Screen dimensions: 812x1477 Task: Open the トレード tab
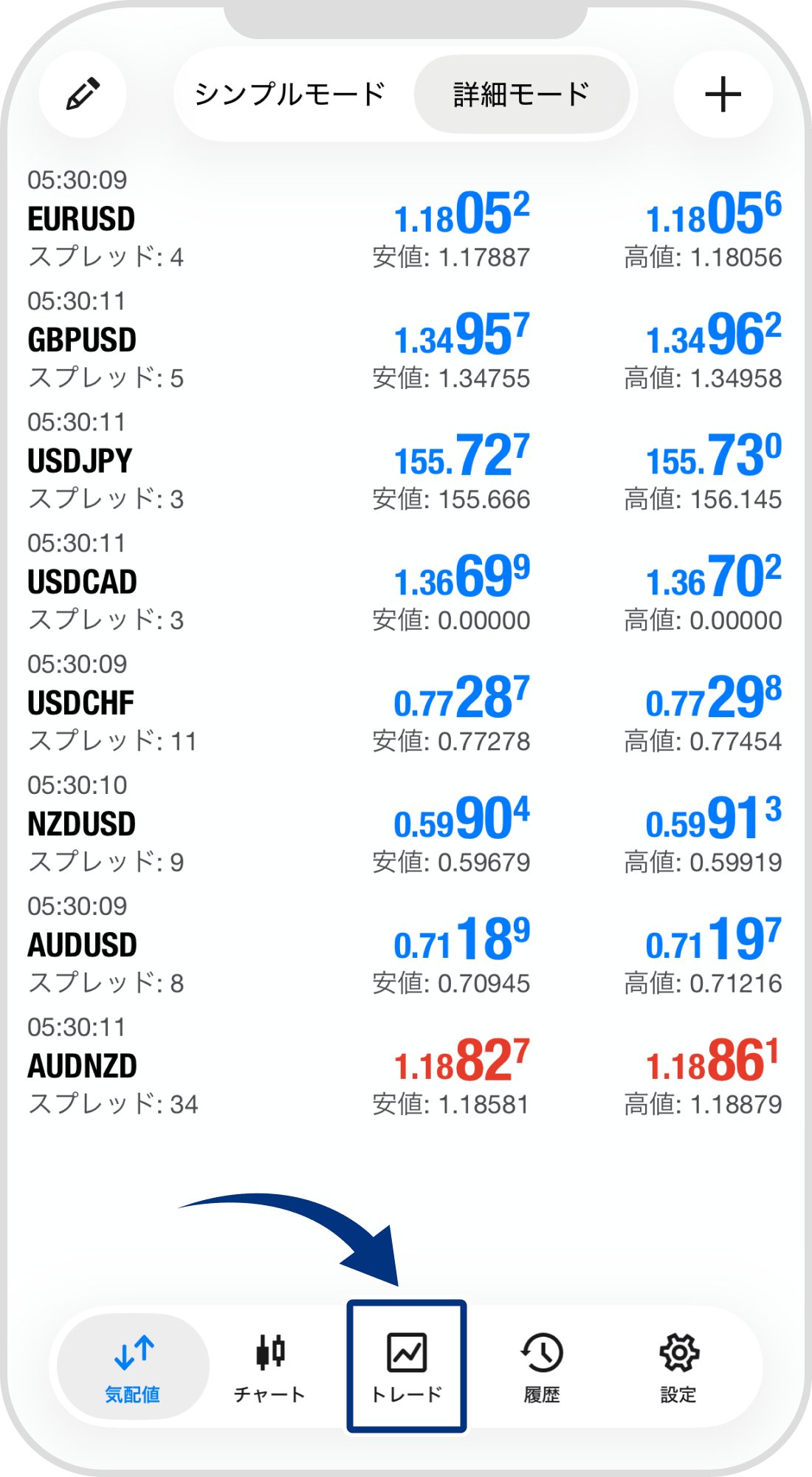(x=407, y=1367)
